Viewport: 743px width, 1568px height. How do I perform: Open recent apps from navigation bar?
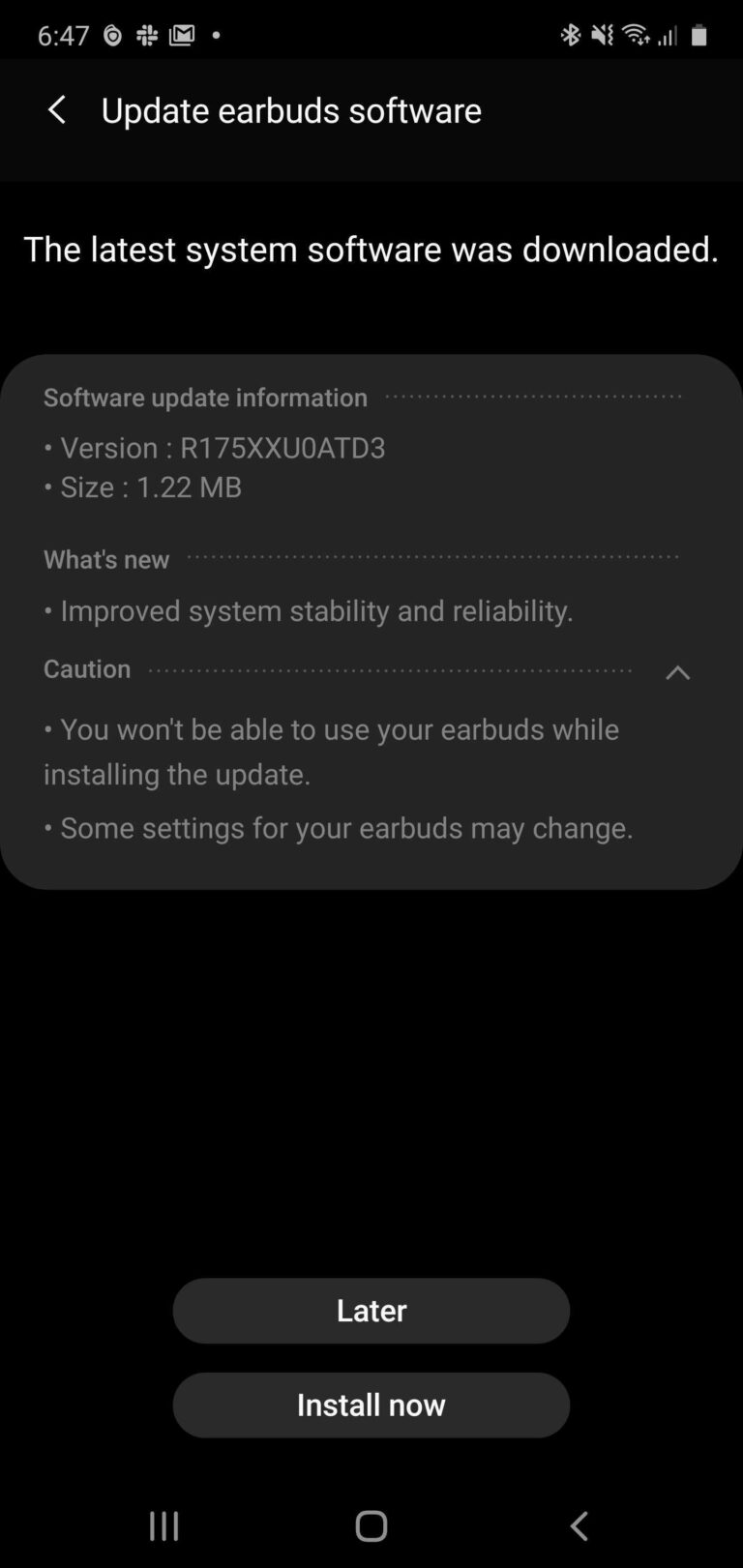tap(163, 1525)
